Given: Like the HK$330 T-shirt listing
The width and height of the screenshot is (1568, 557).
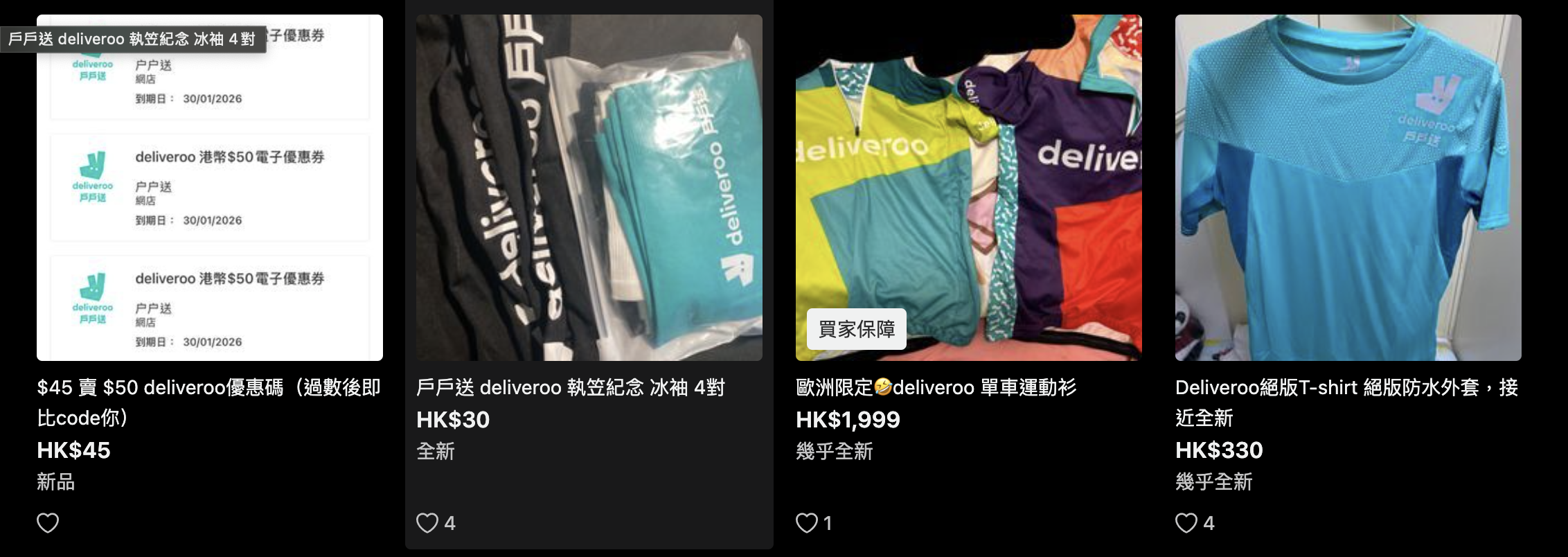Looking at the screenshot, I should pos(1186,523).
